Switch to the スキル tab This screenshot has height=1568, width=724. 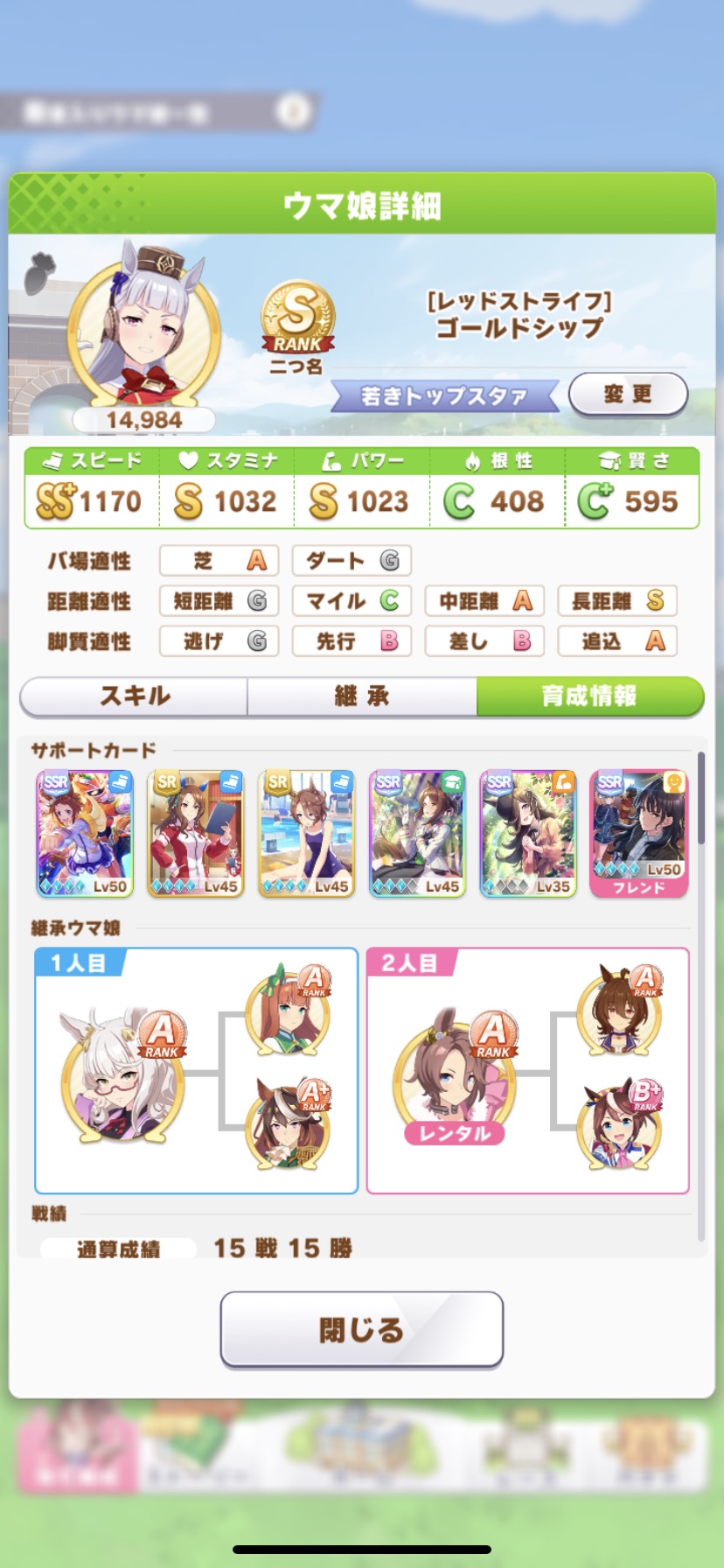coord(135,696)
